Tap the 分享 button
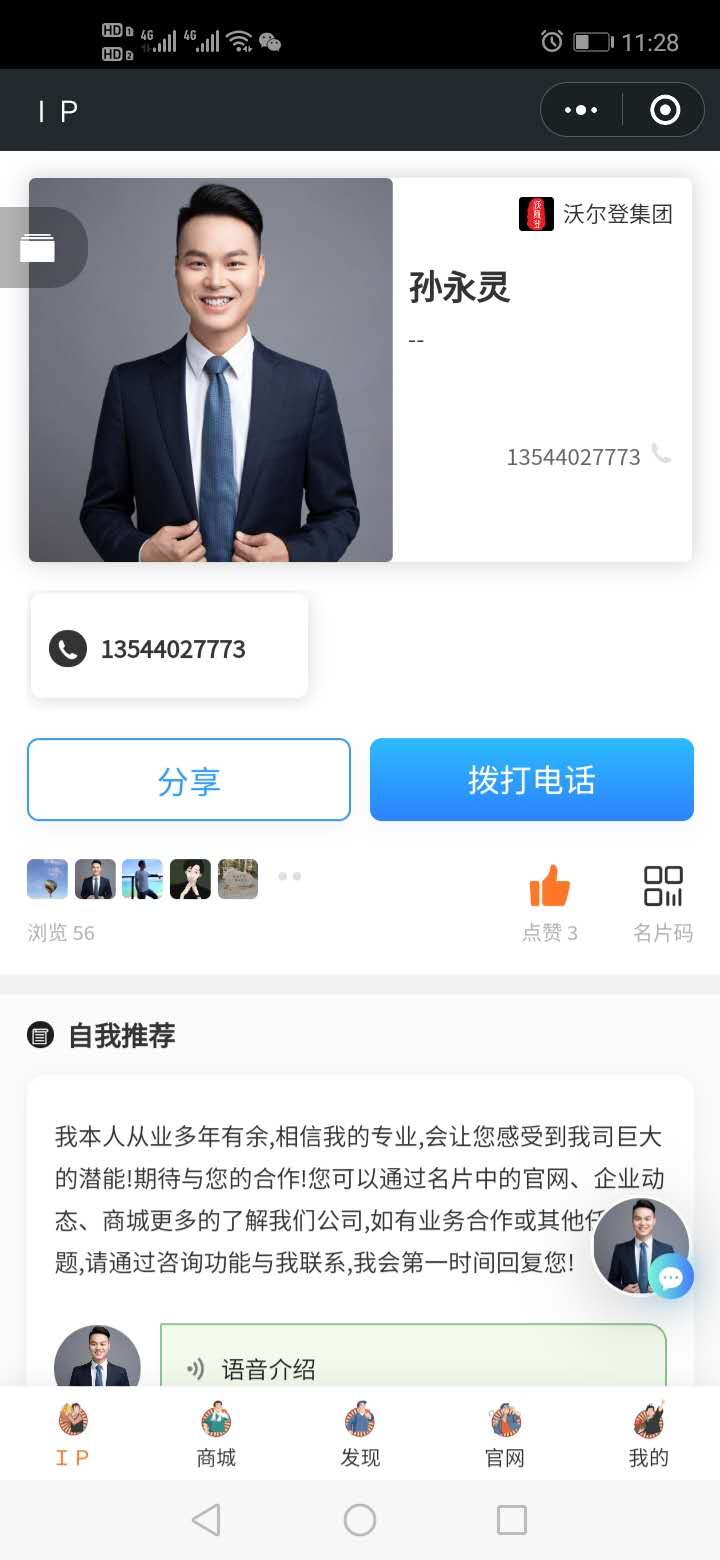Screen dimensions: 720x1560 [x=189, y=780]
